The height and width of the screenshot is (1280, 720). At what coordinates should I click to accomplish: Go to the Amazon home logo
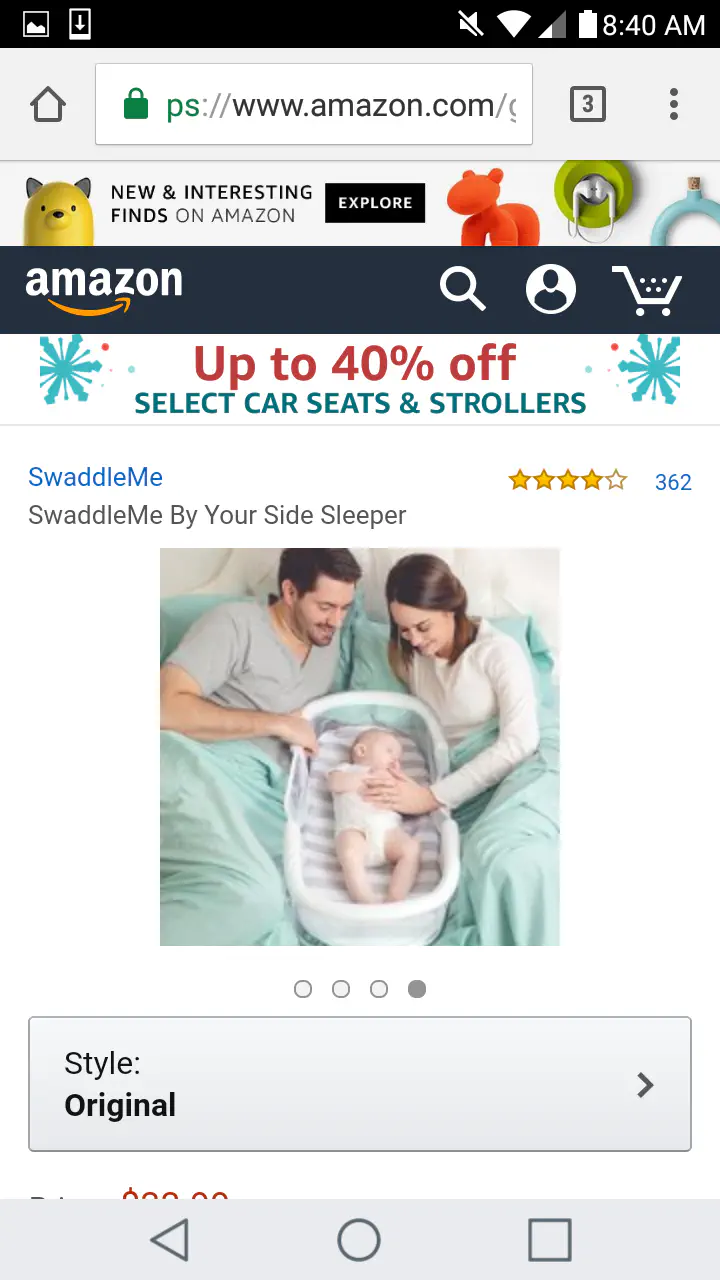point(104,289)
